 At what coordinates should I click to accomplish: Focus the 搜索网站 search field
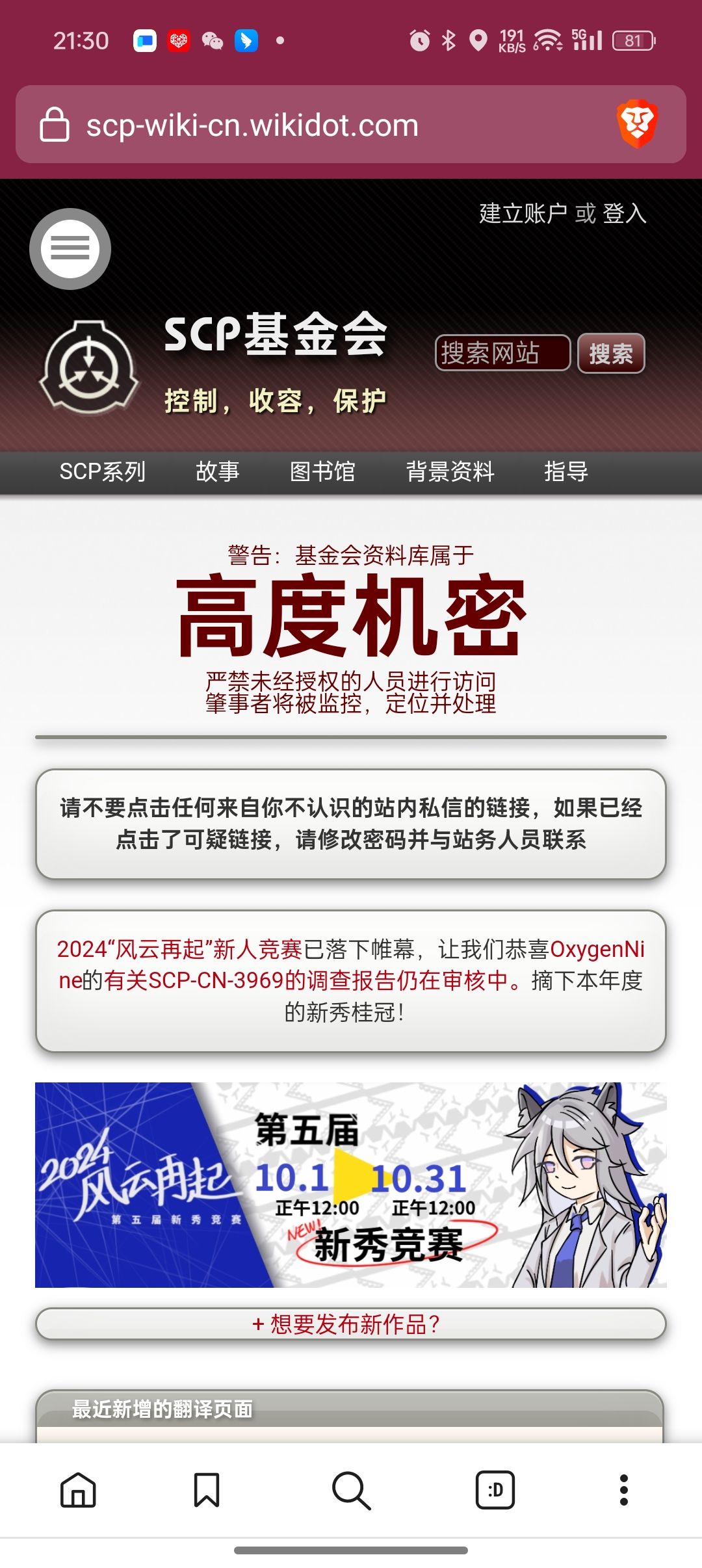(502, 353)
